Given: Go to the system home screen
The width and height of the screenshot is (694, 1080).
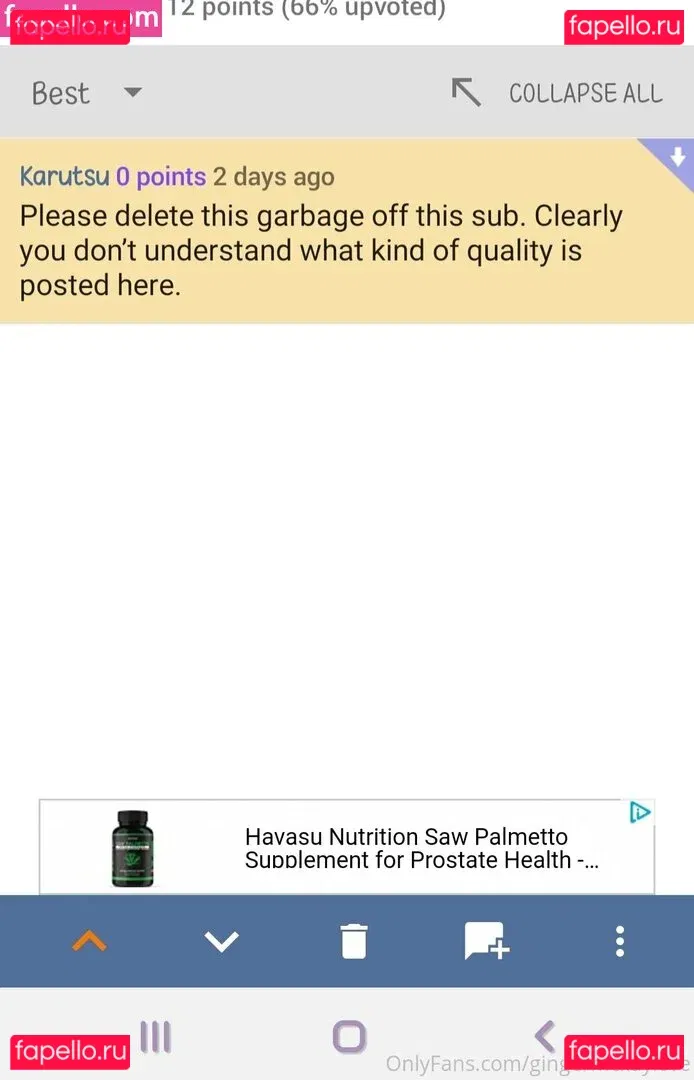Looking at the screenshot, I should coord(349,1036).
